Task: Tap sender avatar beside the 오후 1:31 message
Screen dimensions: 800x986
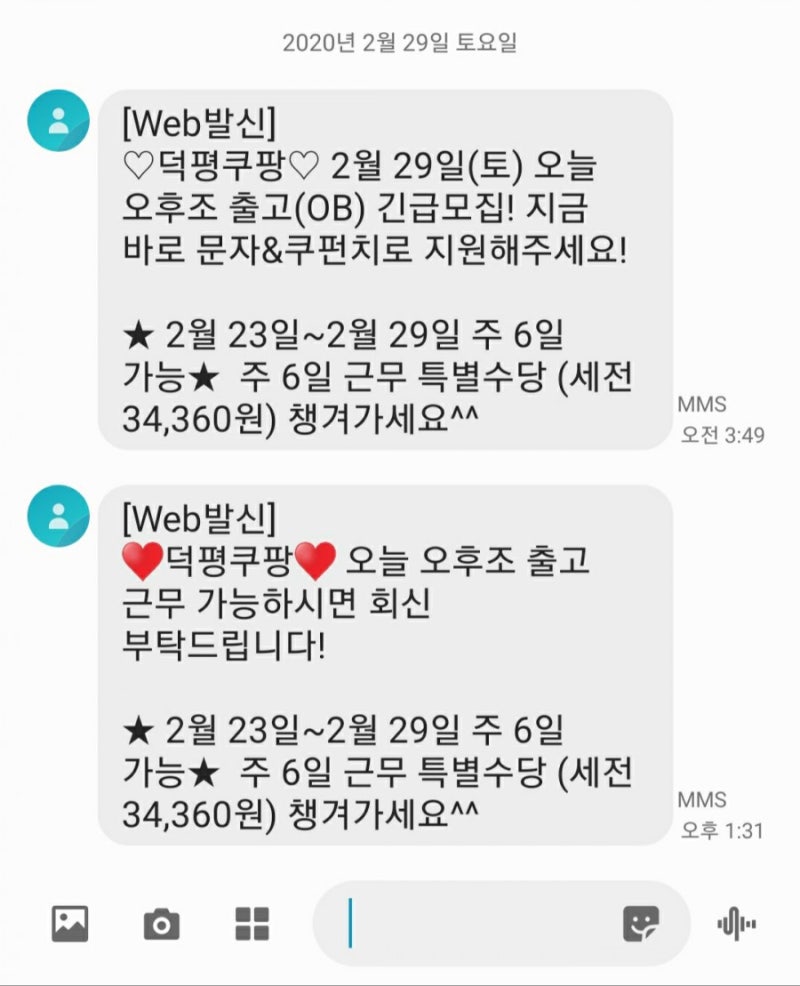Action: tap(58, 515)
